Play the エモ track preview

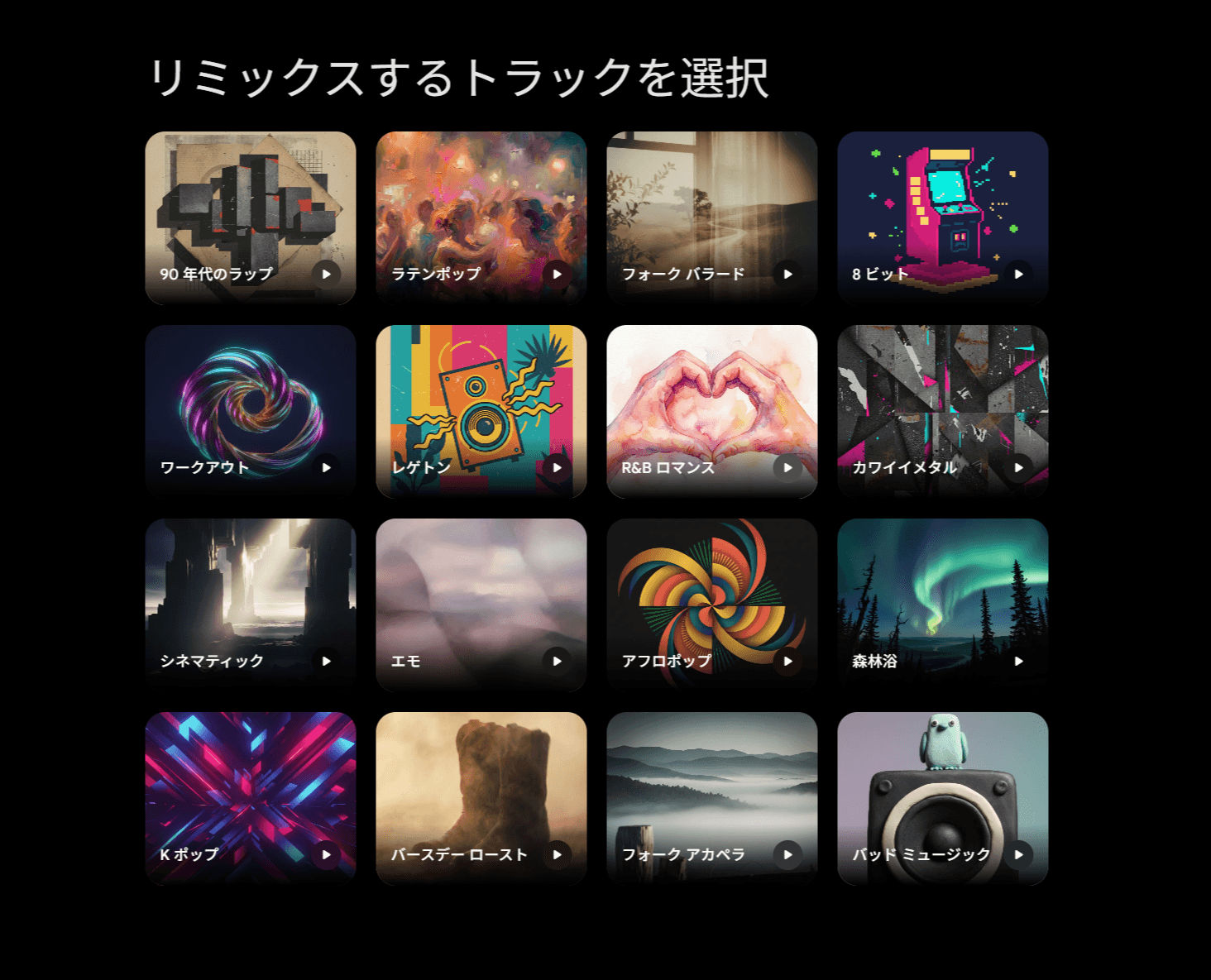click(x=557, y=661)
